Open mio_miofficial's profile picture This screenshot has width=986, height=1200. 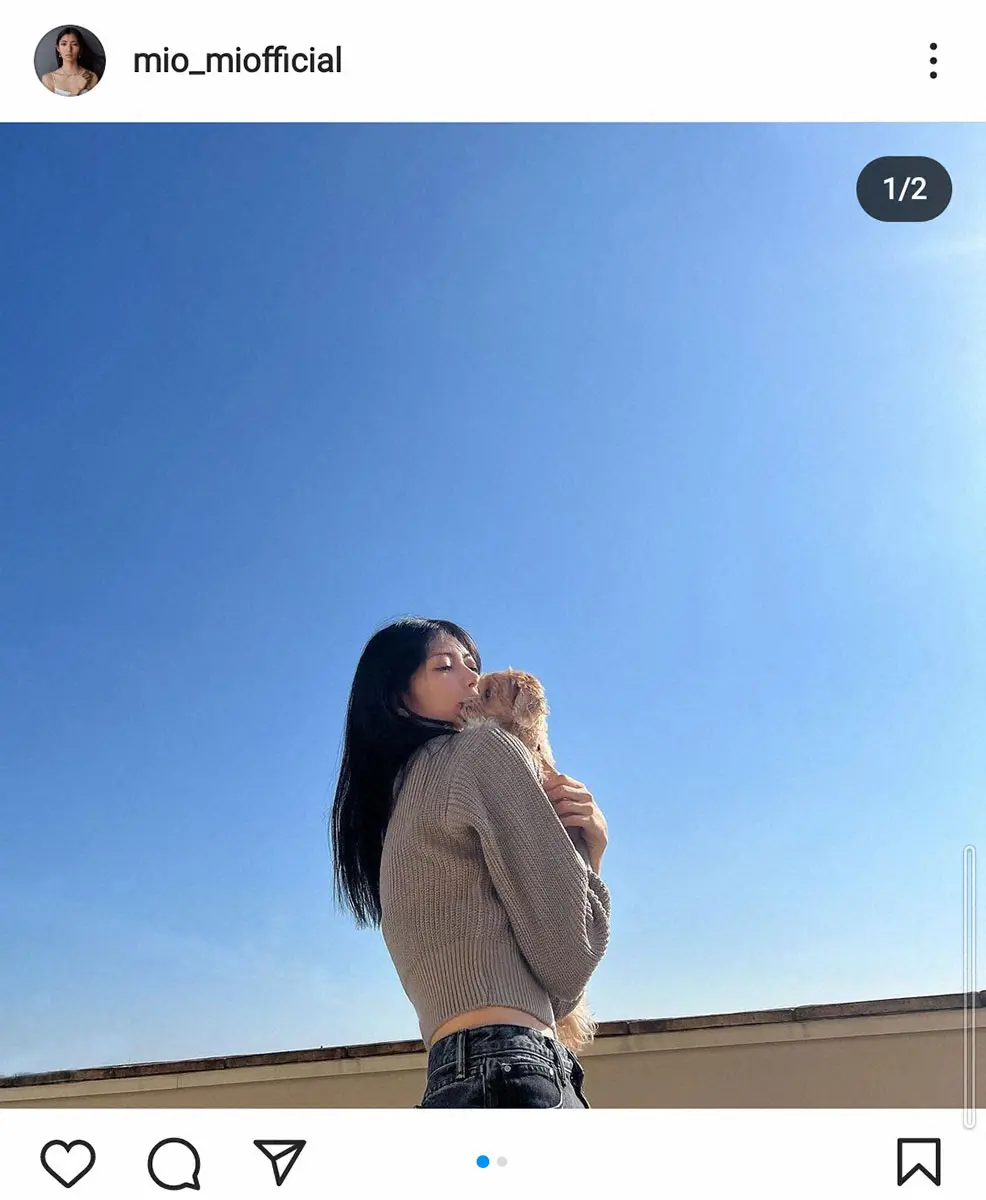coord(69,61)
